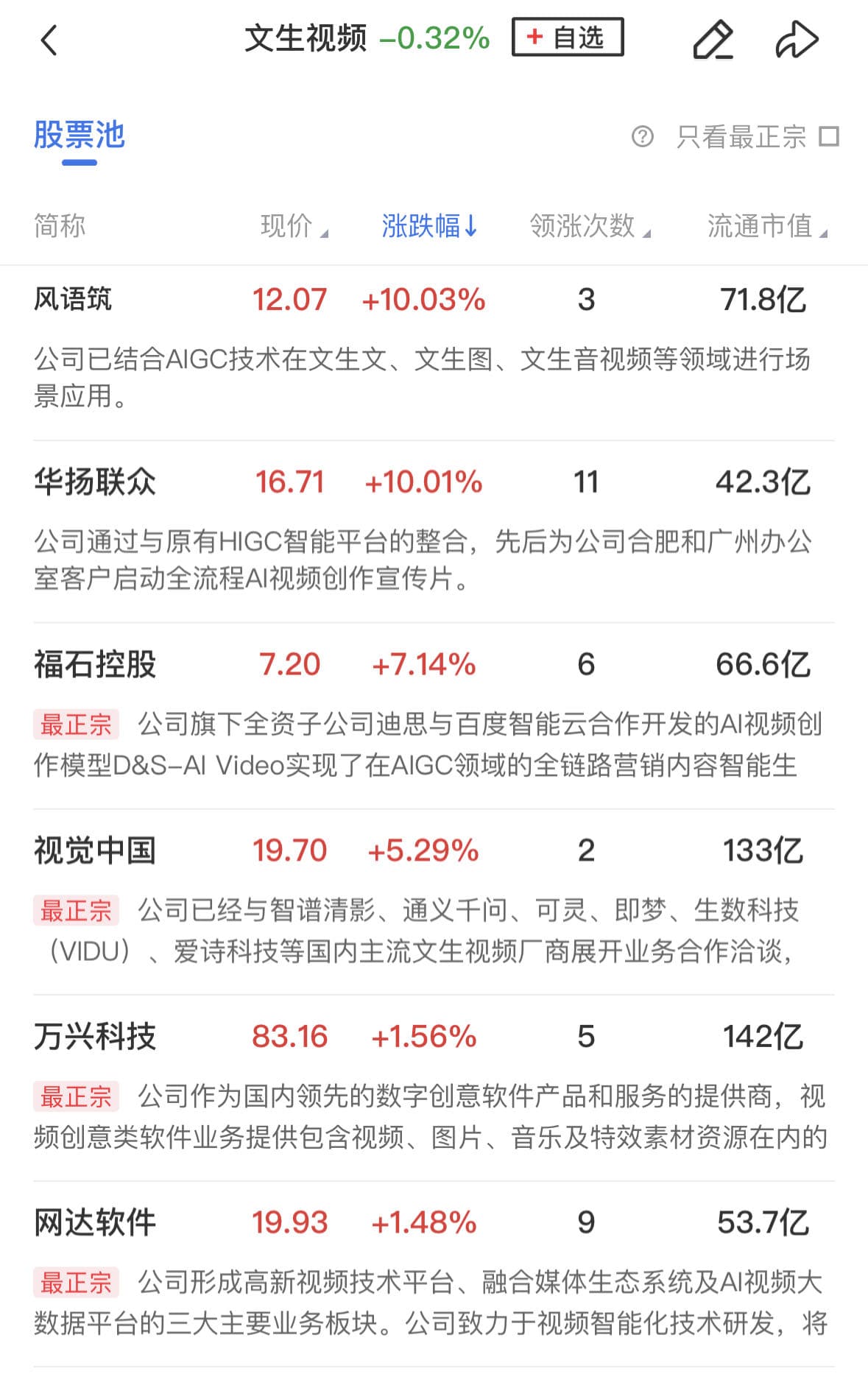Sort list by 流通市值
Image resolution: width=868 pixels, height=1374 pixels.
[x=766, y=226]
